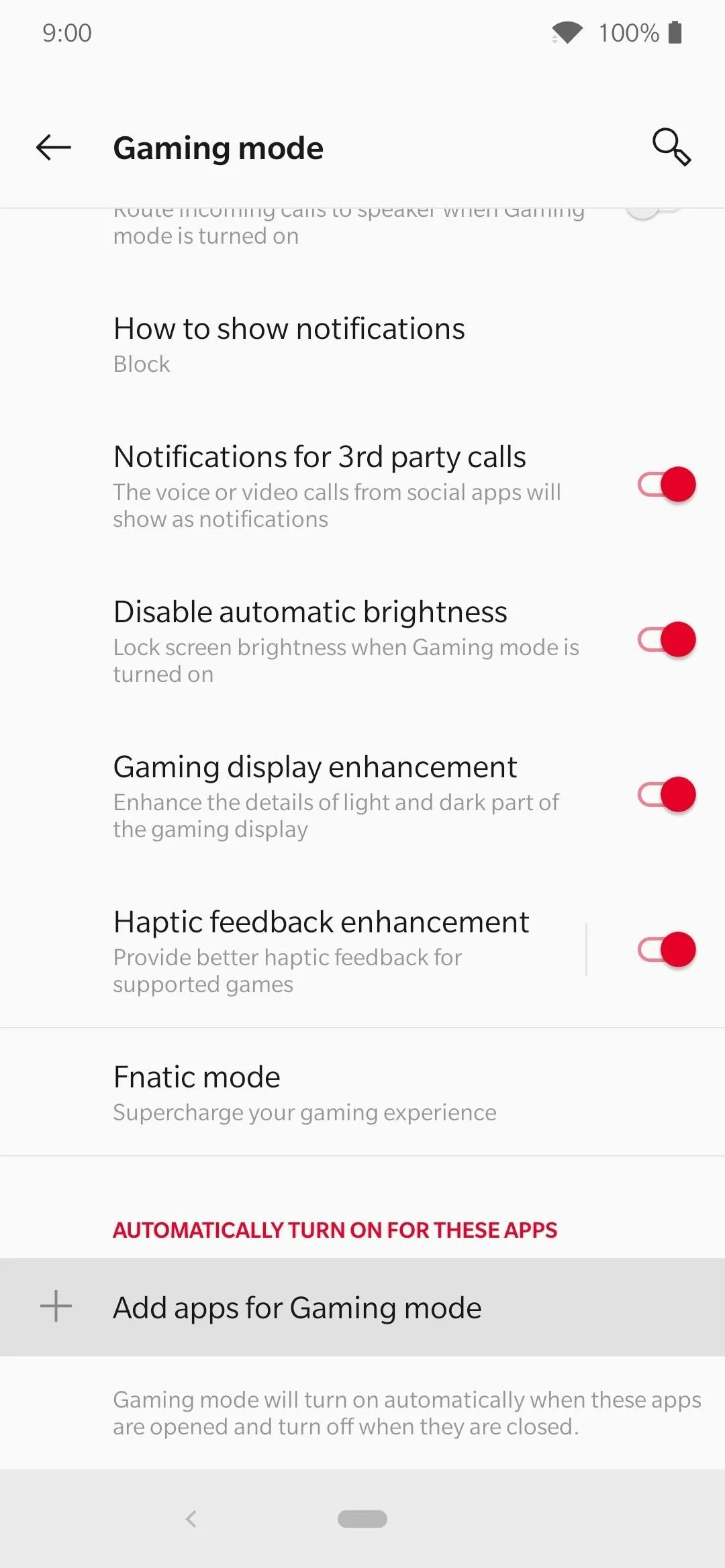Tap the system back navigation button
The image size is (725, 1568).
click(x=191, y=1519)
